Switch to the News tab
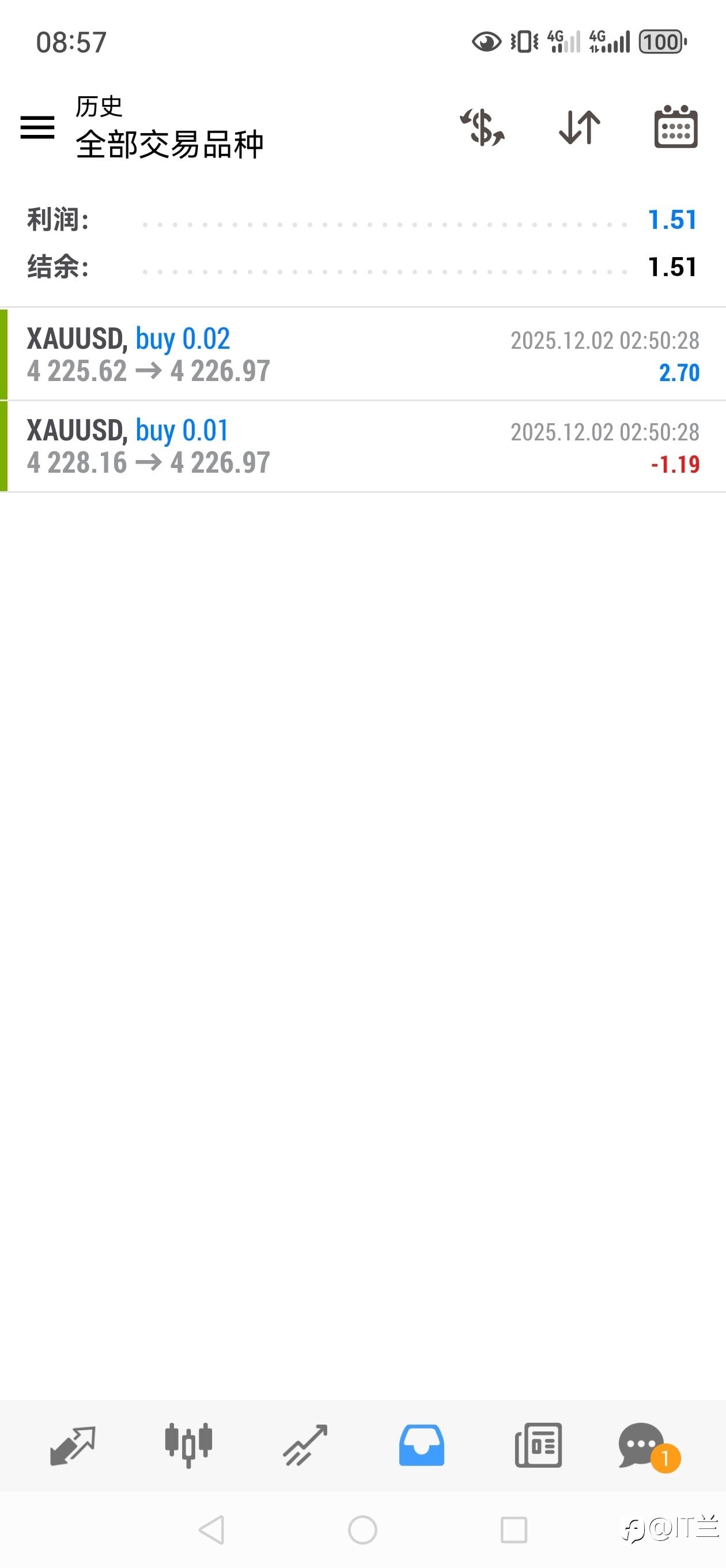 (538, 1445)
